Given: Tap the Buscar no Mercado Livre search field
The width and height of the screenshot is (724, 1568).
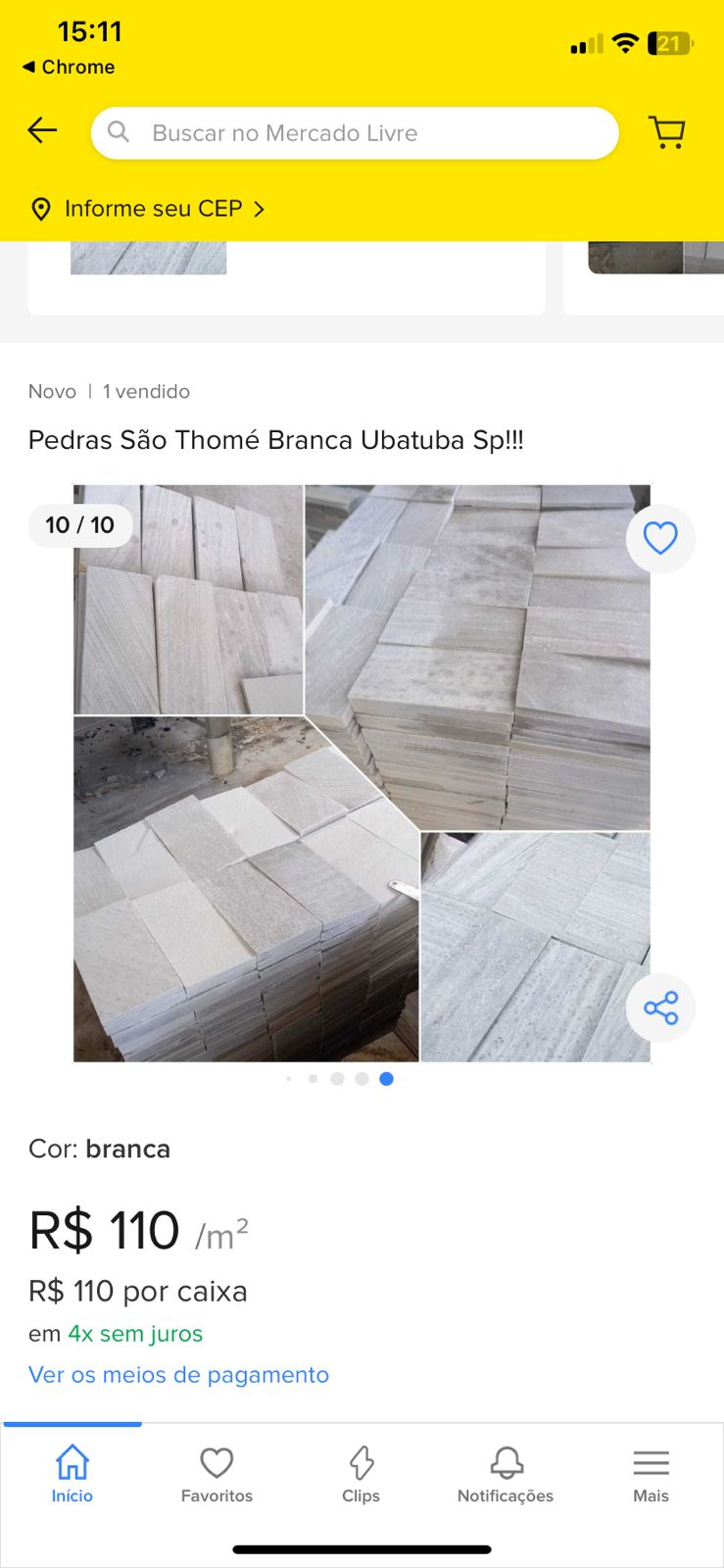Looking at the screenshot, I should pyautogui.click(x=355, y=133).
